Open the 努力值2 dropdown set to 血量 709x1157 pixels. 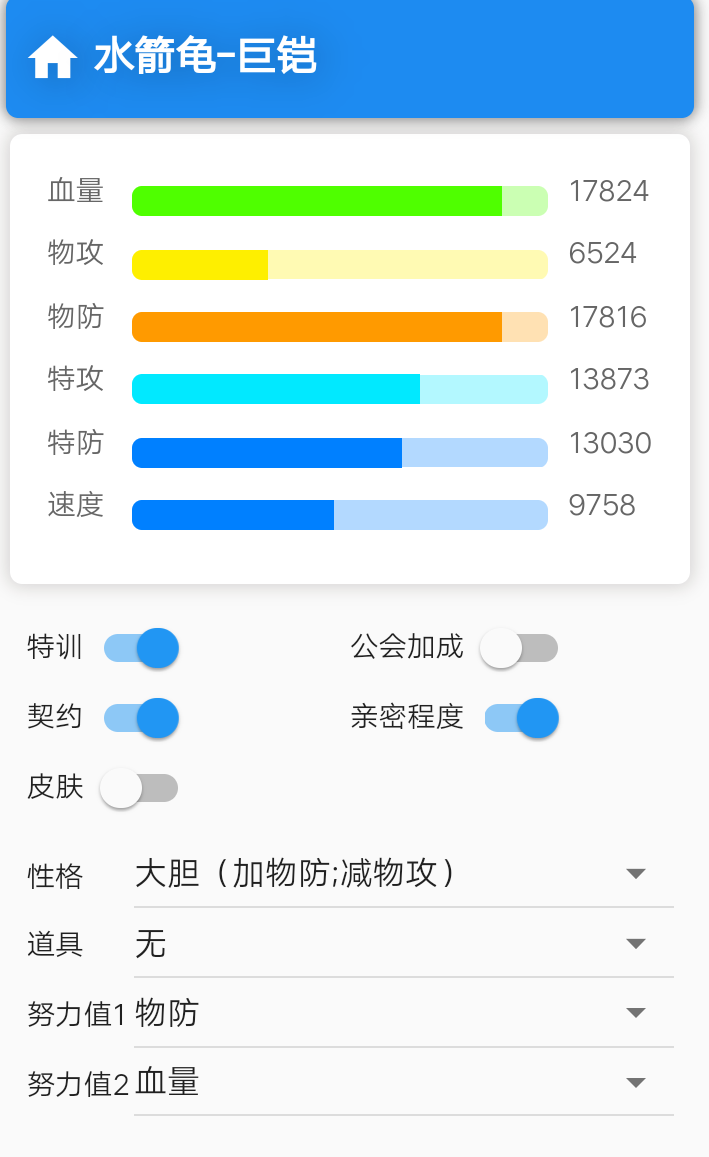point(403,1083)
